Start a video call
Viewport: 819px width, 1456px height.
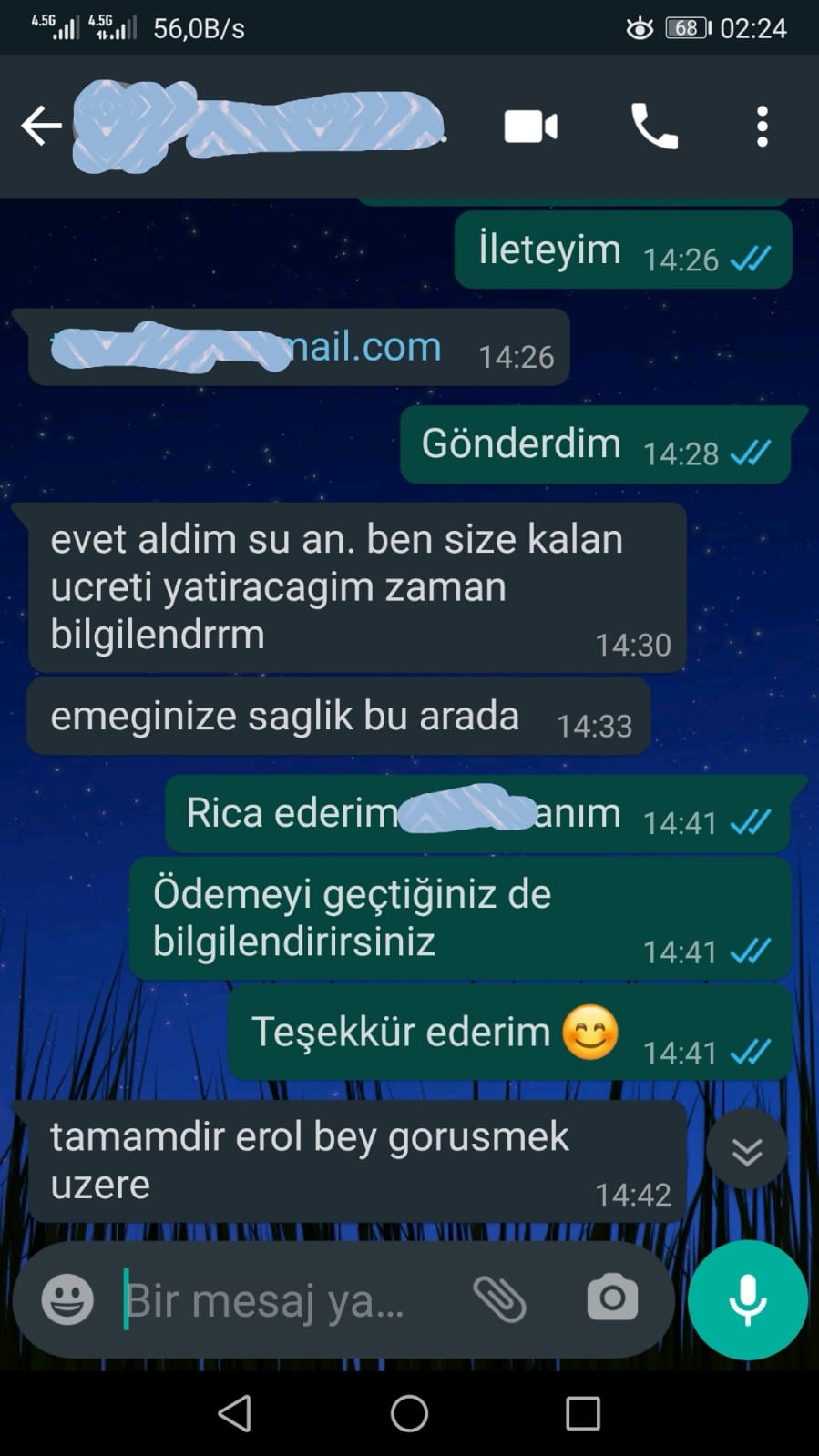coord(531,127)
